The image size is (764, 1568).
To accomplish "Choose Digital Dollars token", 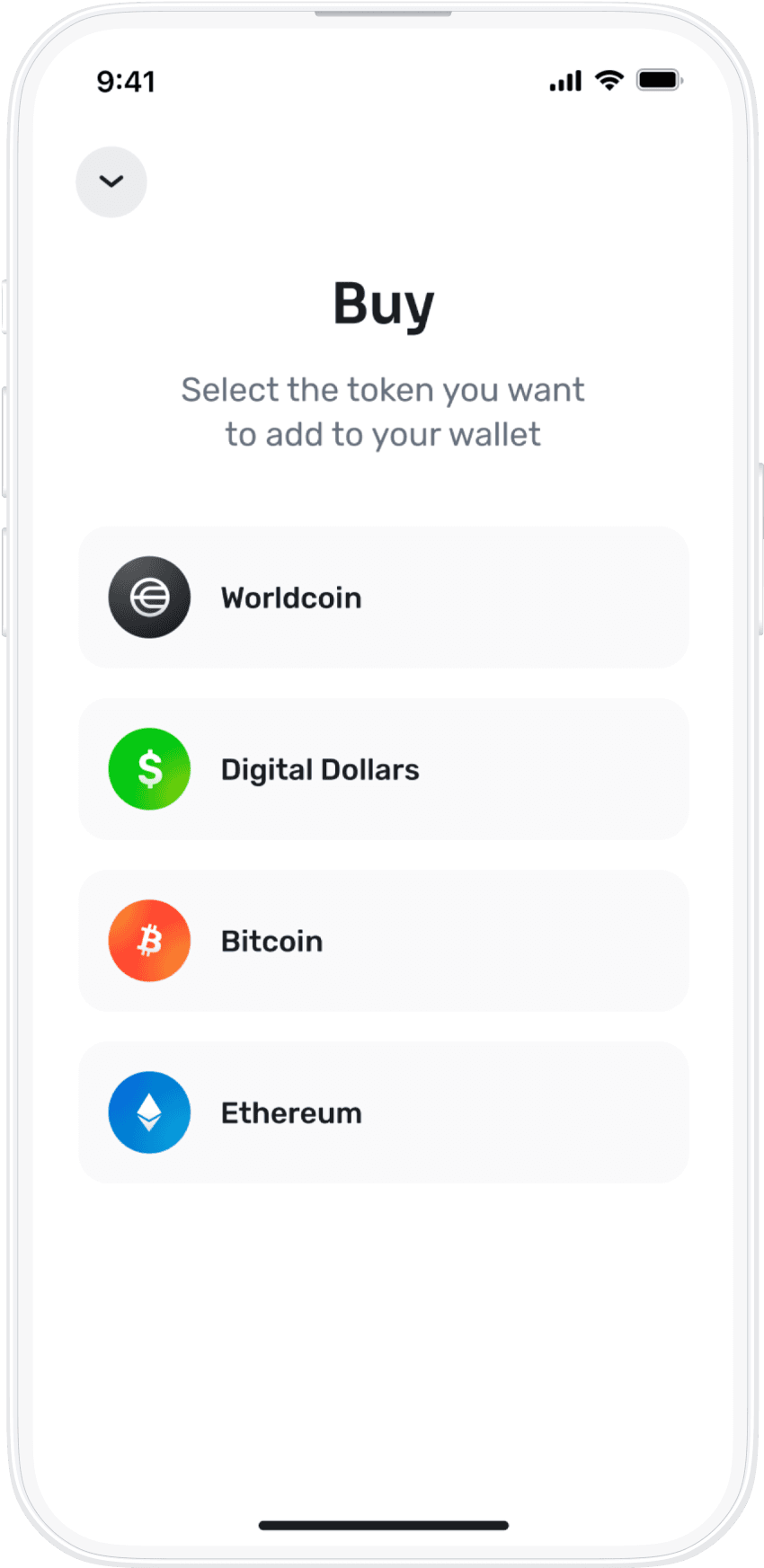I will click(x=383, y=769).
